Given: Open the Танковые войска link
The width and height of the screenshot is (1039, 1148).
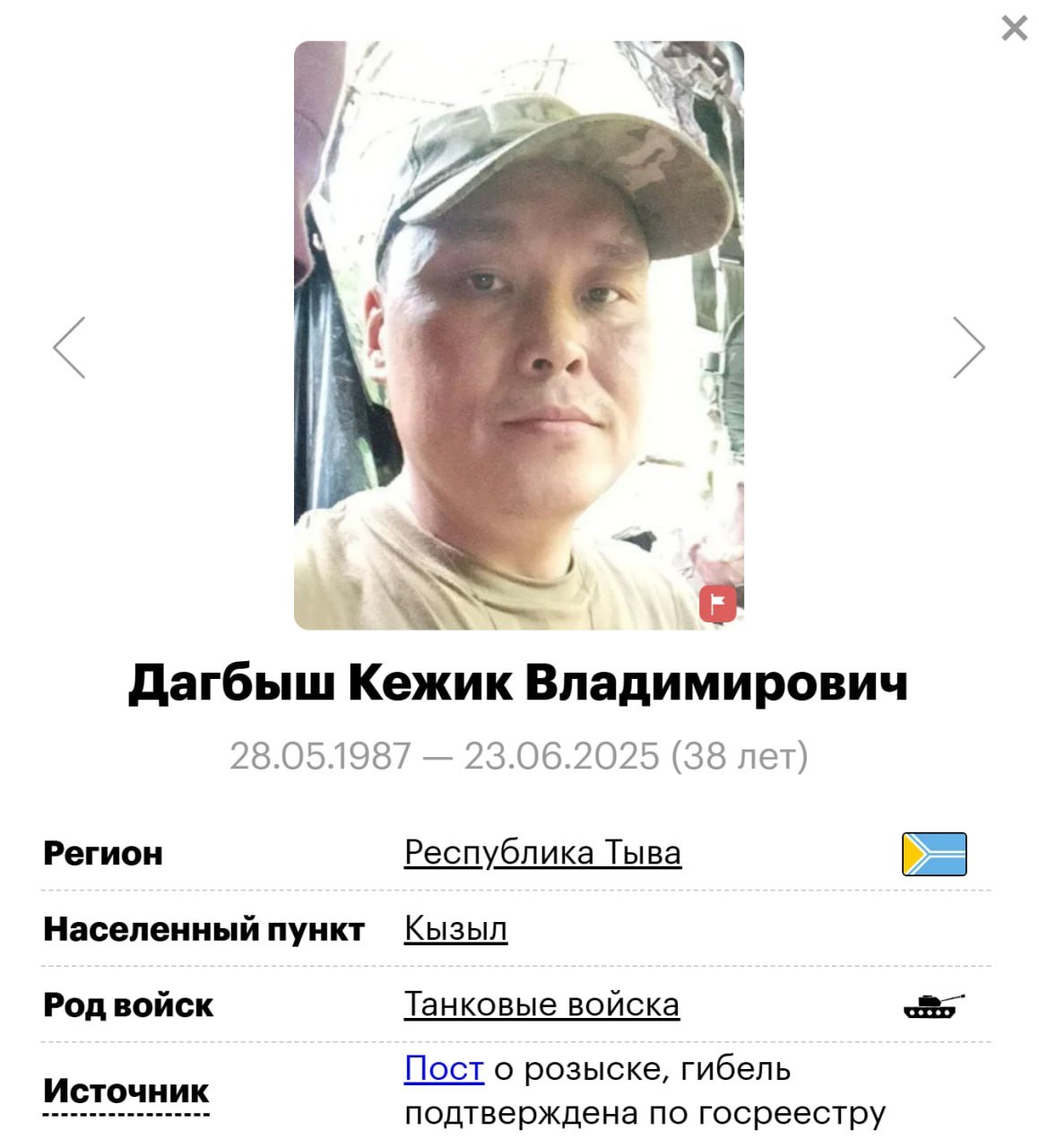Looking at the screenshot, I should pyautogui.click(x=541, y=1004).
